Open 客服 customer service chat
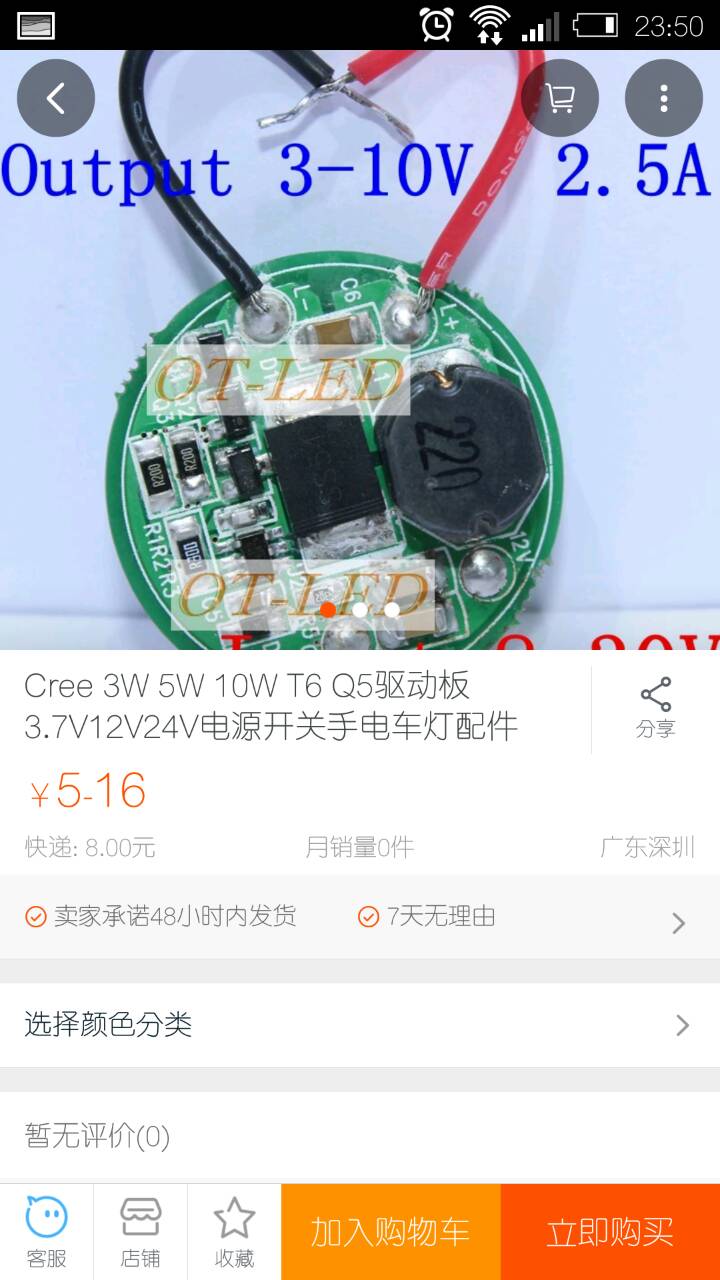The height and width of the screenshot is (1280, 720). point(46,1228)
